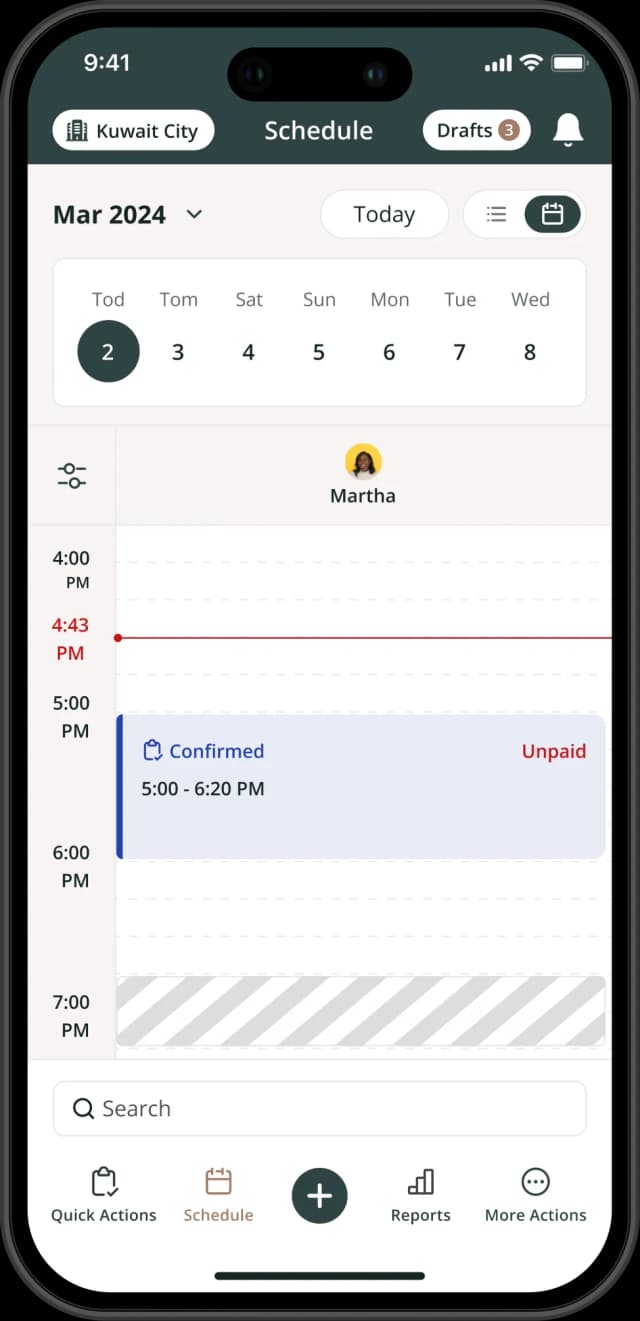Switch to calendar view
Viewport: 640px width, 1321px height.
[x=552, y=214]
